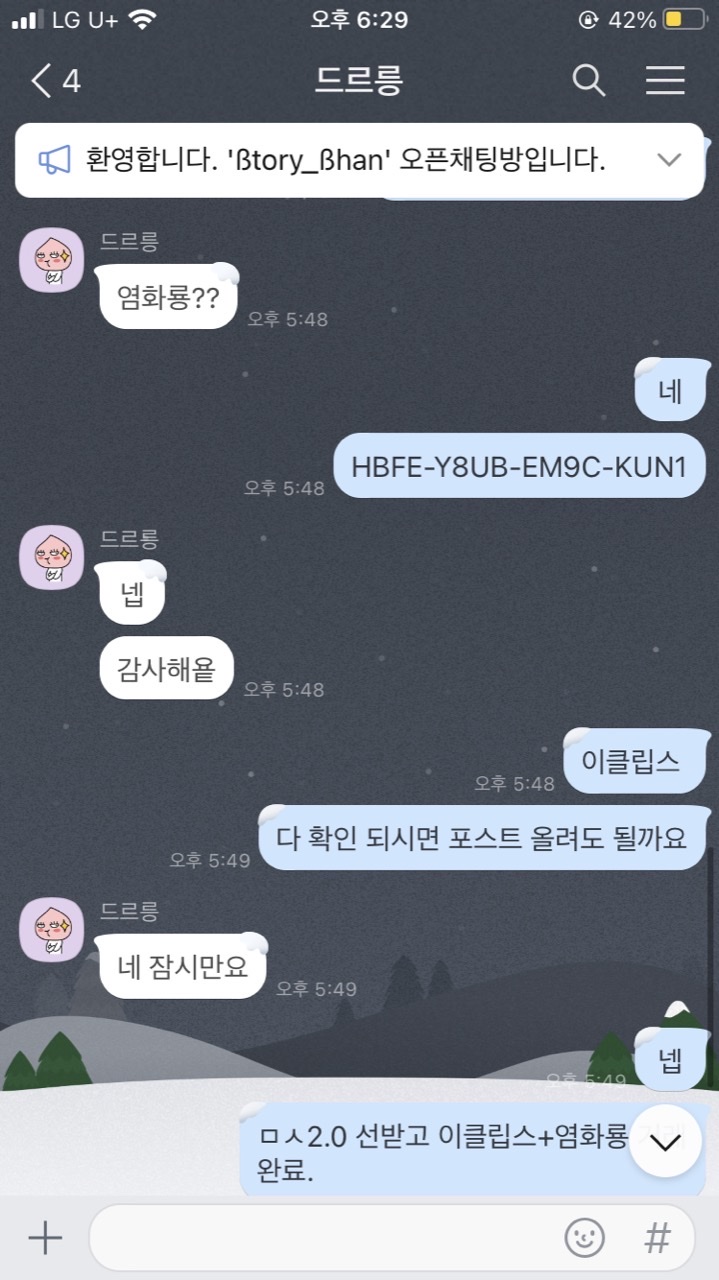The height and width of the screenshot is (1280, 719).
Task: Expand the pinned welcome notice
Action: pos(668,160)
